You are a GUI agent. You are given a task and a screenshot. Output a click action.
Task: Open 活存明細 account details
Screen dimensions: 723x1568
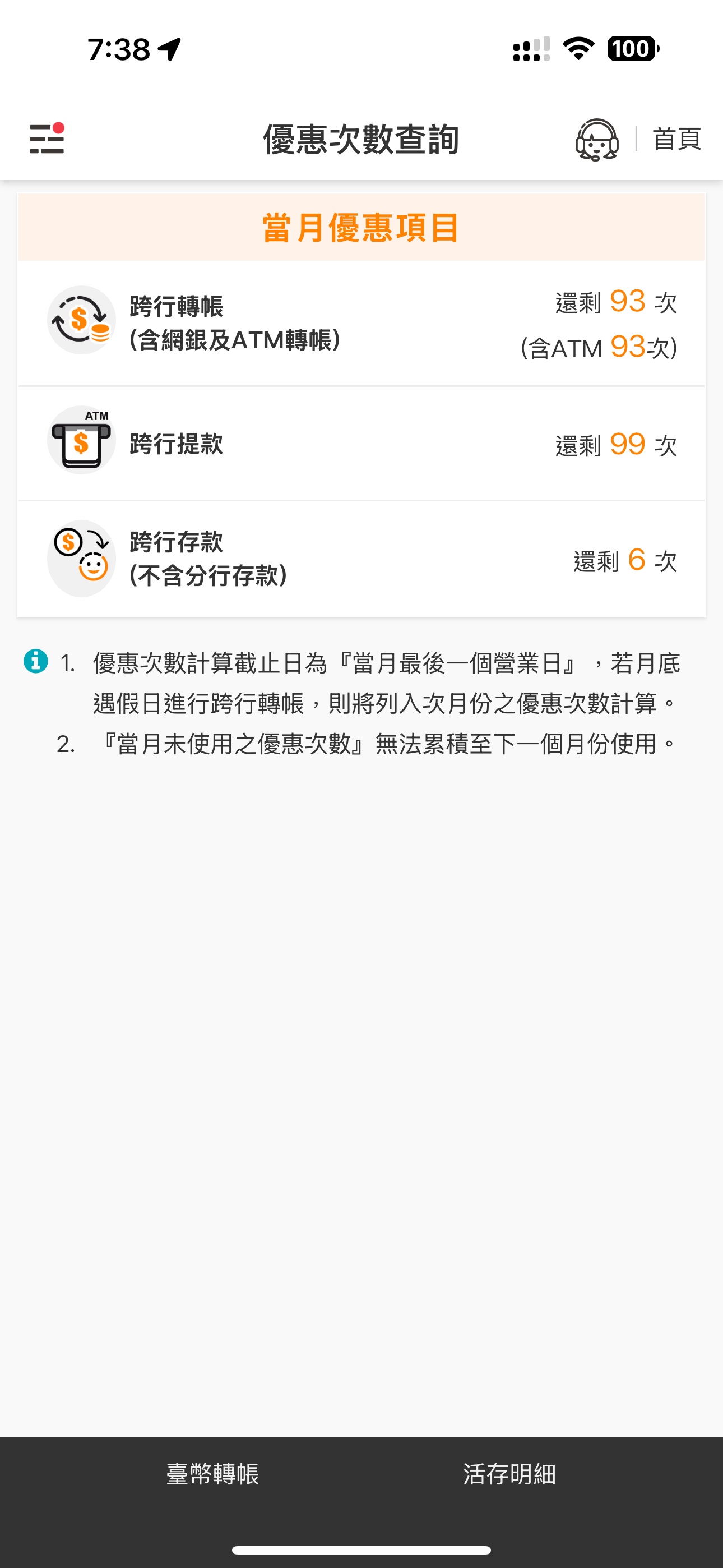pos(509,1474)
